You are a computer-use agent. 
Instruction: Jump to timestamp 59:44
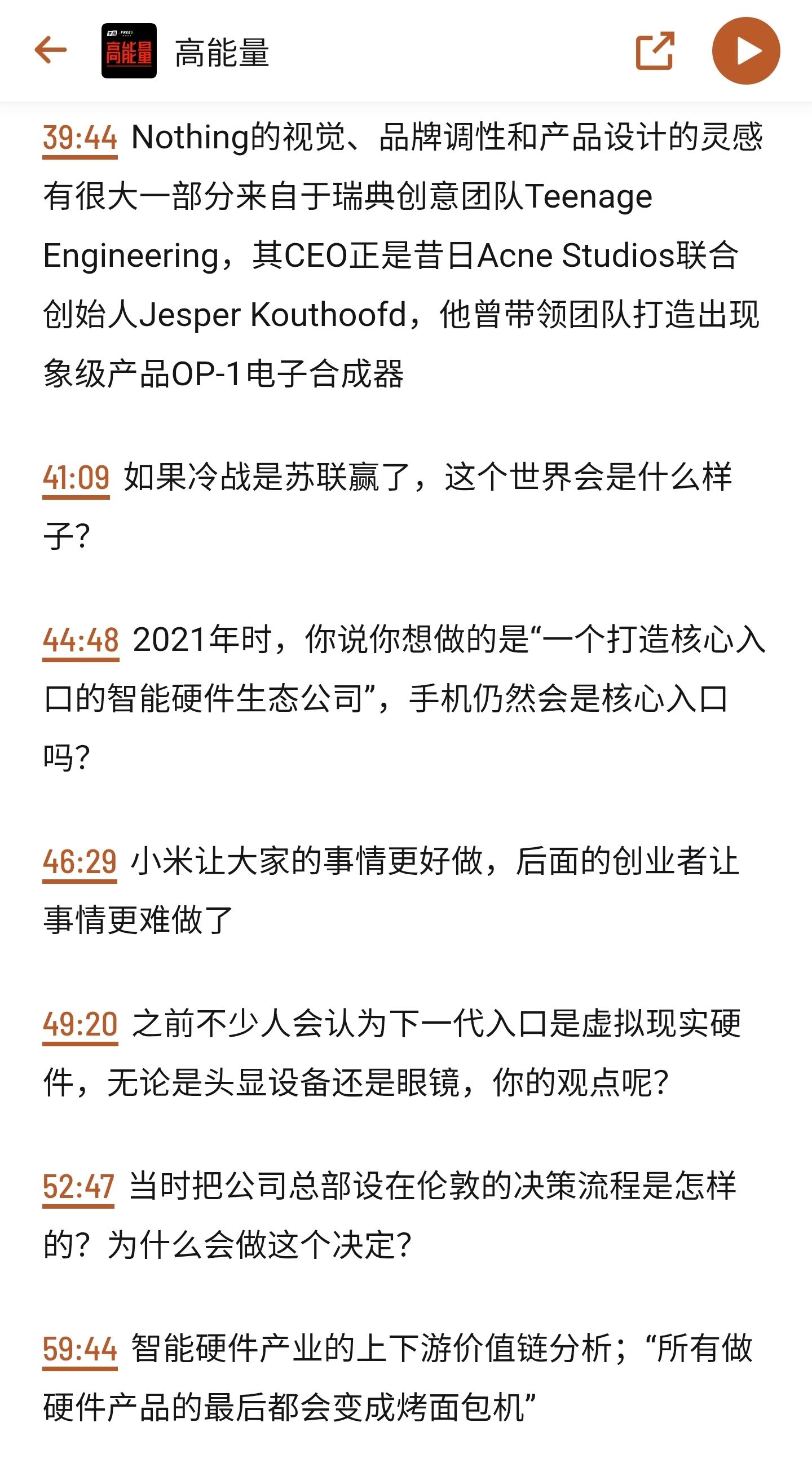pos(80,1349)
